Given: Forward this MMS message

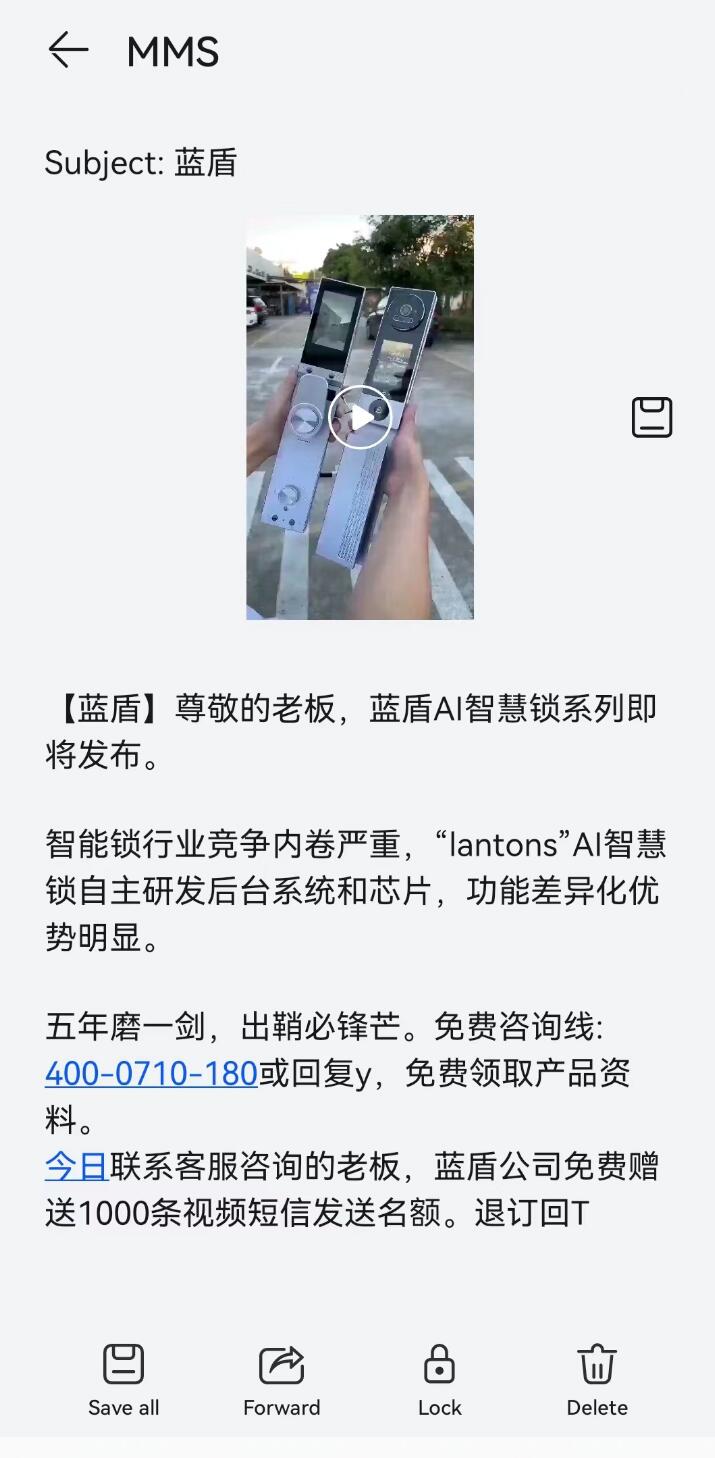Looking at the screenshot, I should click(282, 1380).
